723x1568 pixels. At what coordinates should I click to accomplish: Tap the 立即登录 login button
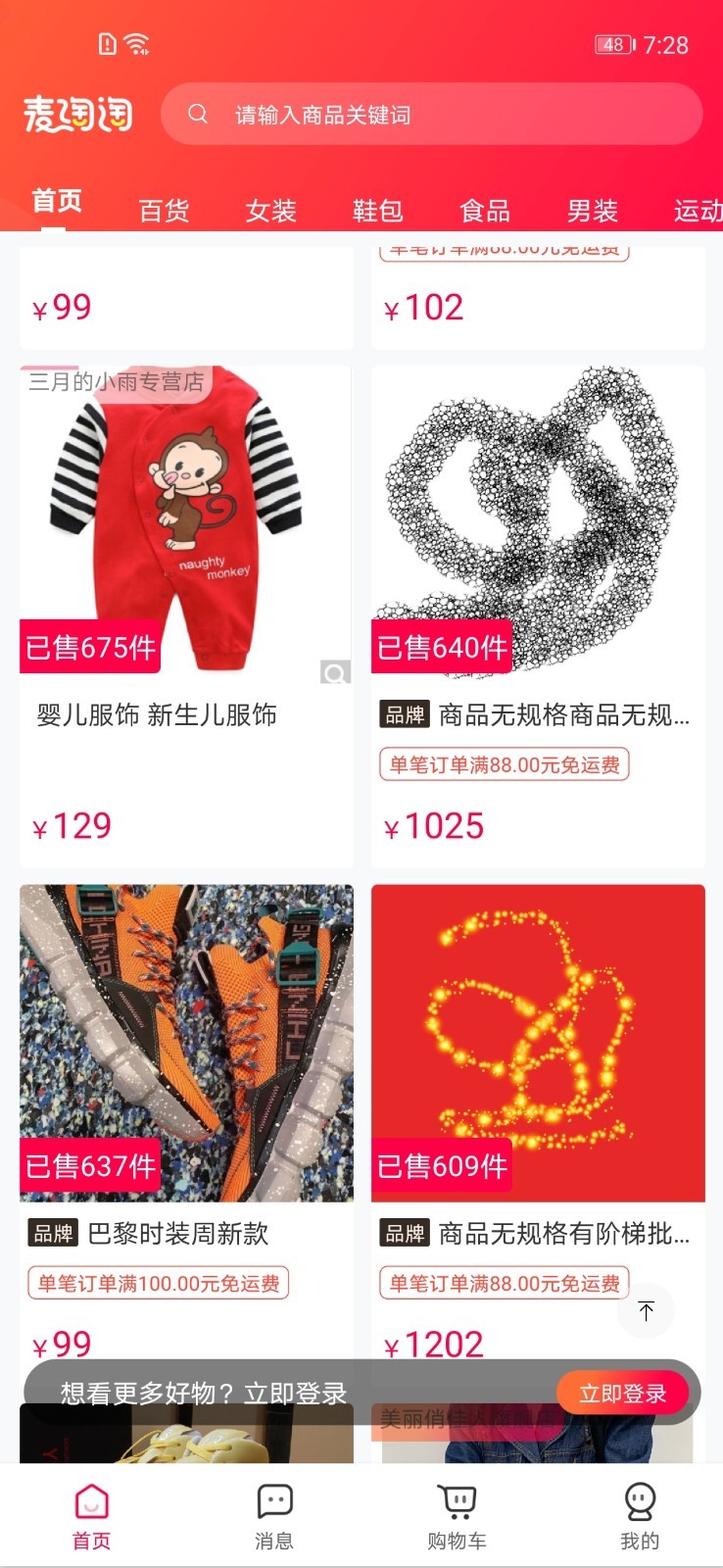point(623,1392)
